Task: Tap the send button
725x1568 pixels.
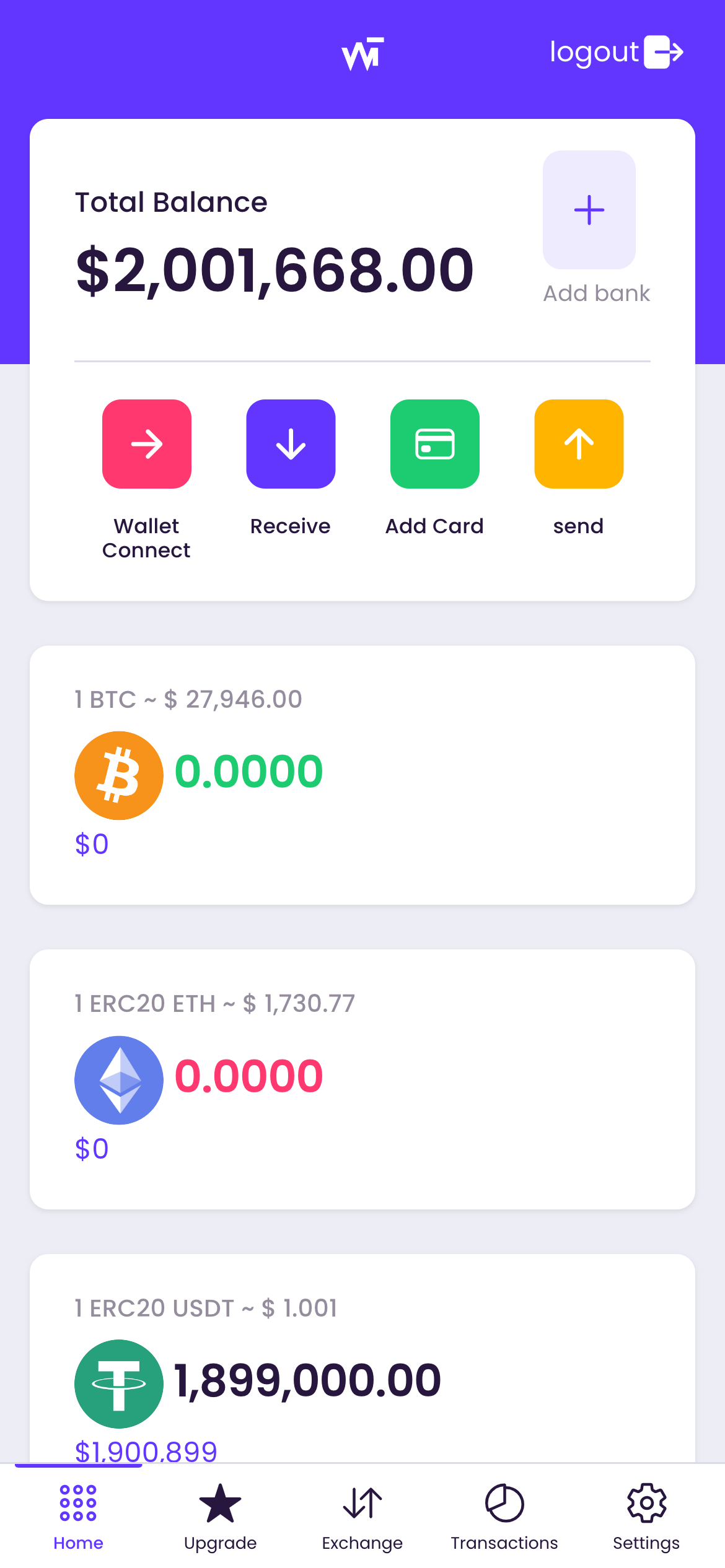Action: click(579, 444)
